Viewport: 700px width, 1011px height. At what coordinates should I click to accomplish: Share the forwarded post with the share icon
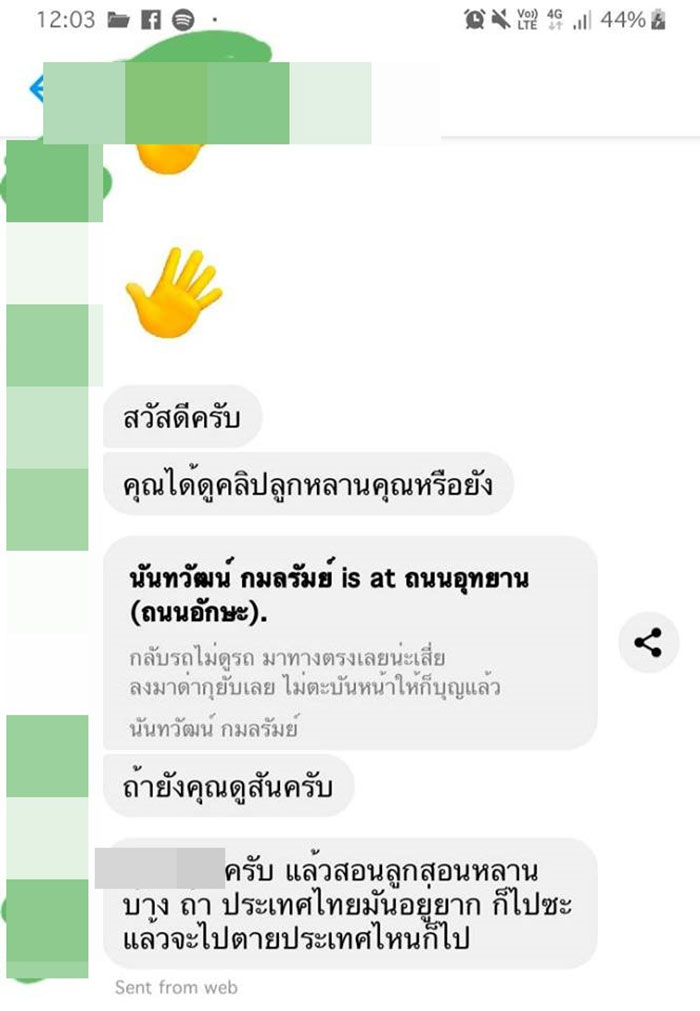(648, 644)
